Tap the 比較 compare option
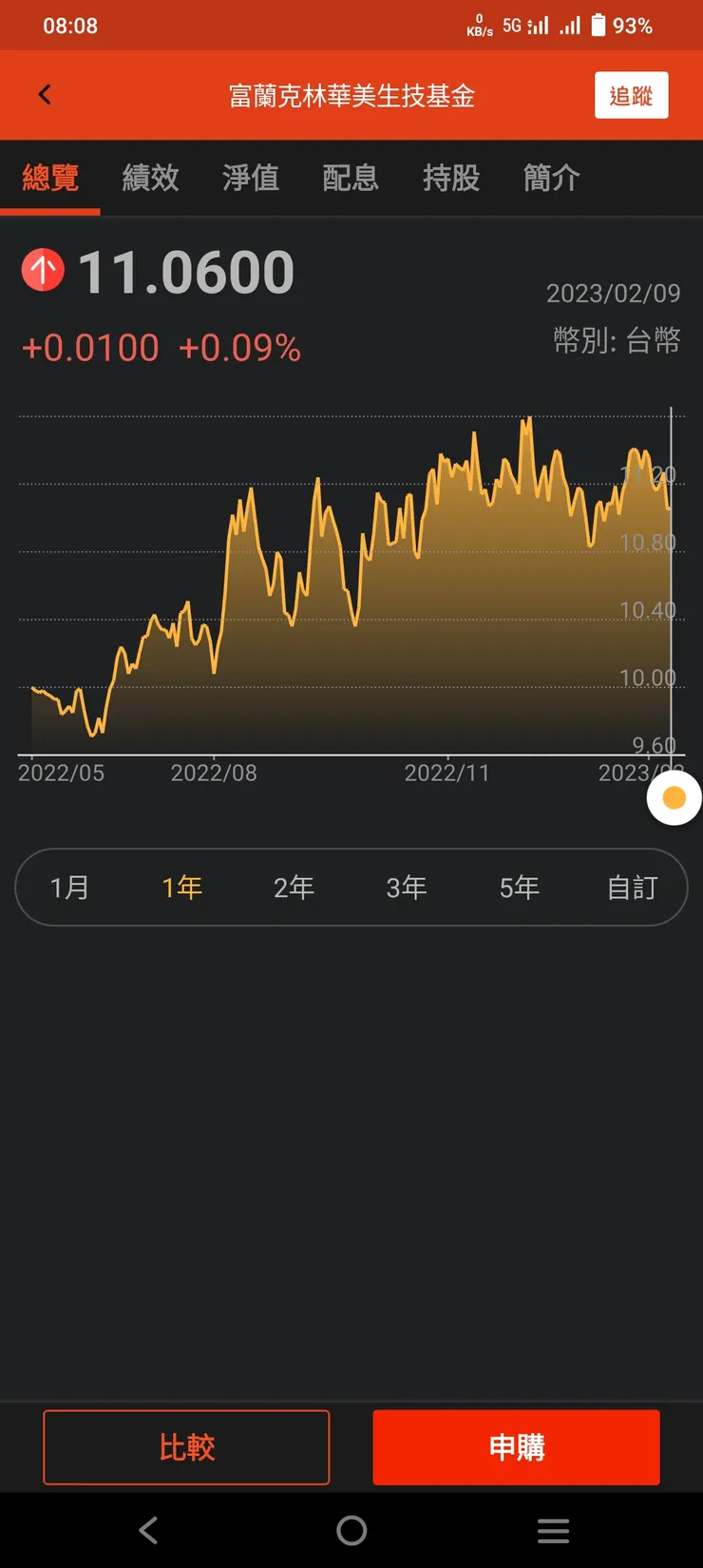703x1568 pixels. pyautogui.click(x=186, y=1447)
